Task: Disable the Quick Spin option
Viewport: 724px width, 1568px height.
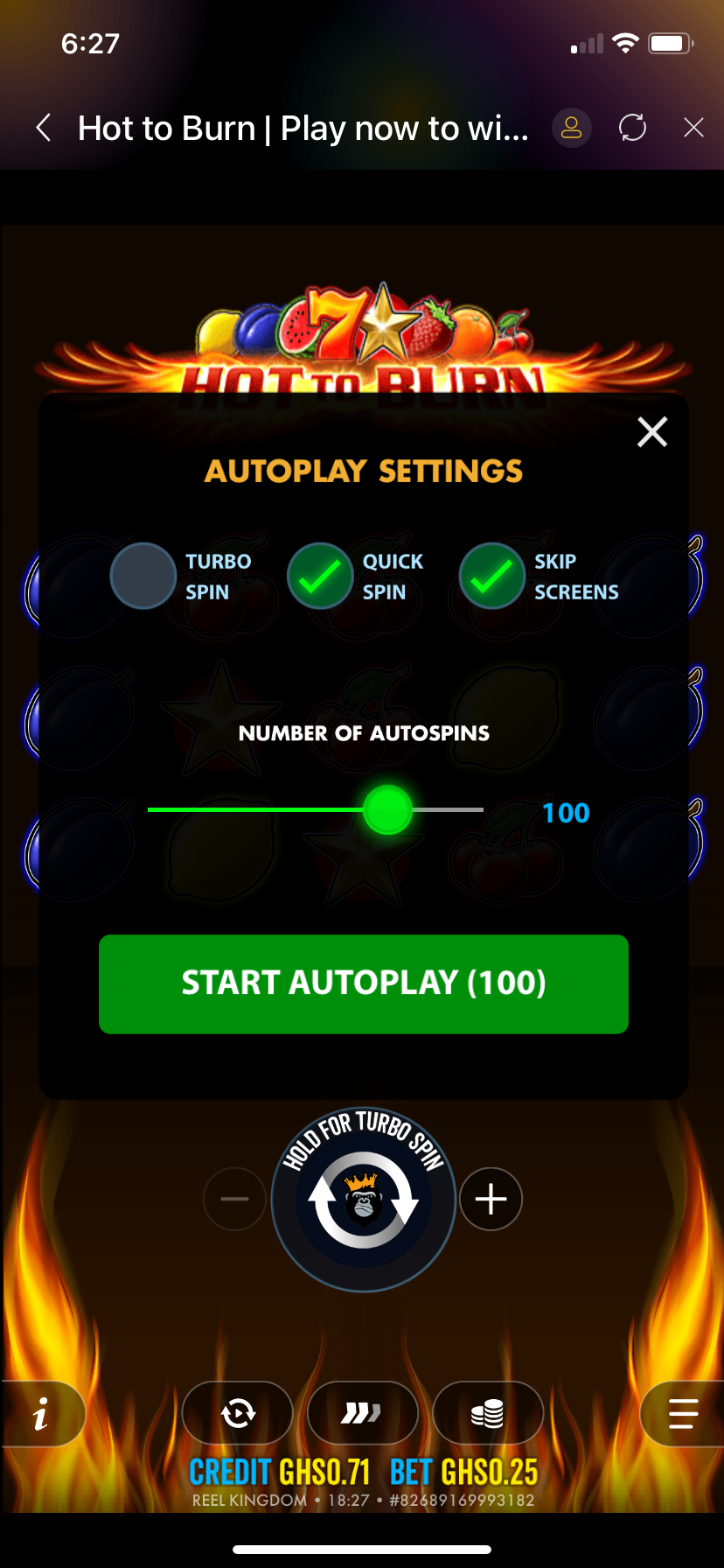Action: pos(320,576)
